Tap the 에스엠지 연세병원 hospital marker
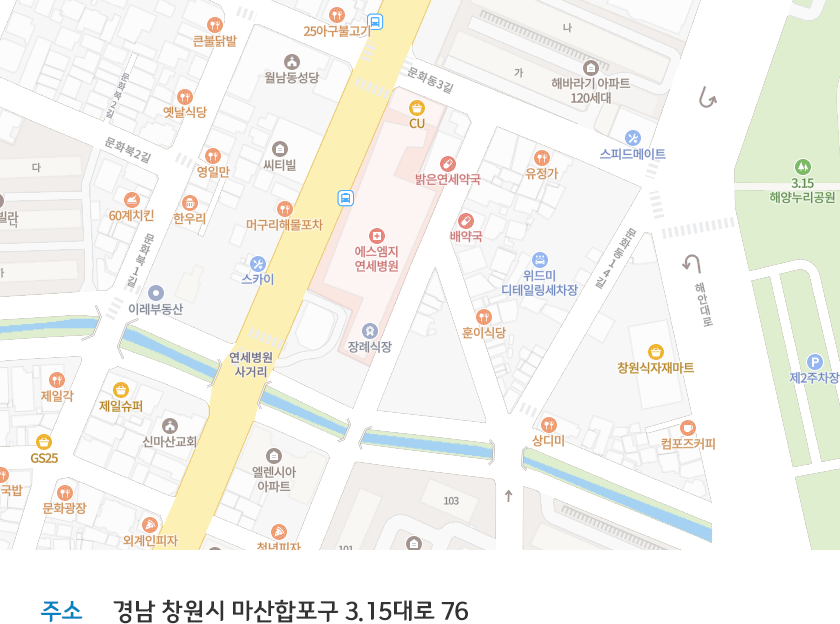 (x=376, y=235)
